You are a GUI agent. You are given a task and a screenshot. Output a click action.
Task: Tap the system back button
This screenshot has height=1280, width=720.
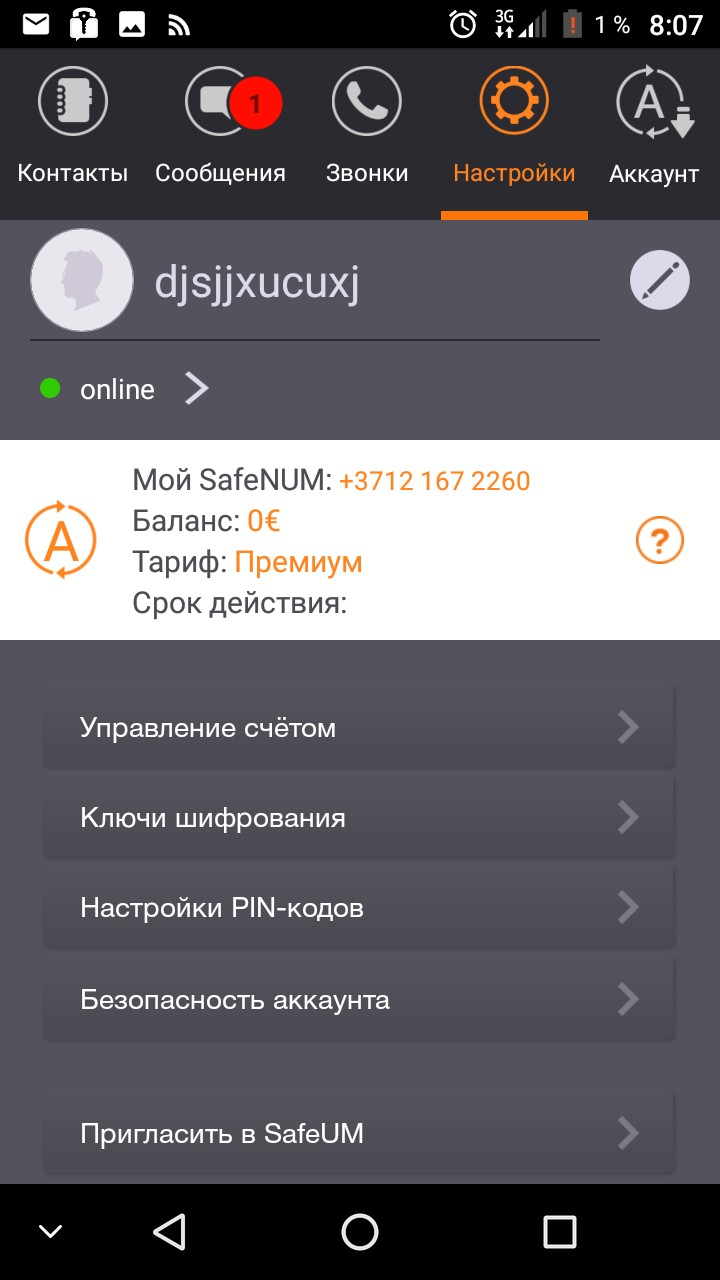coord(170,1231)
